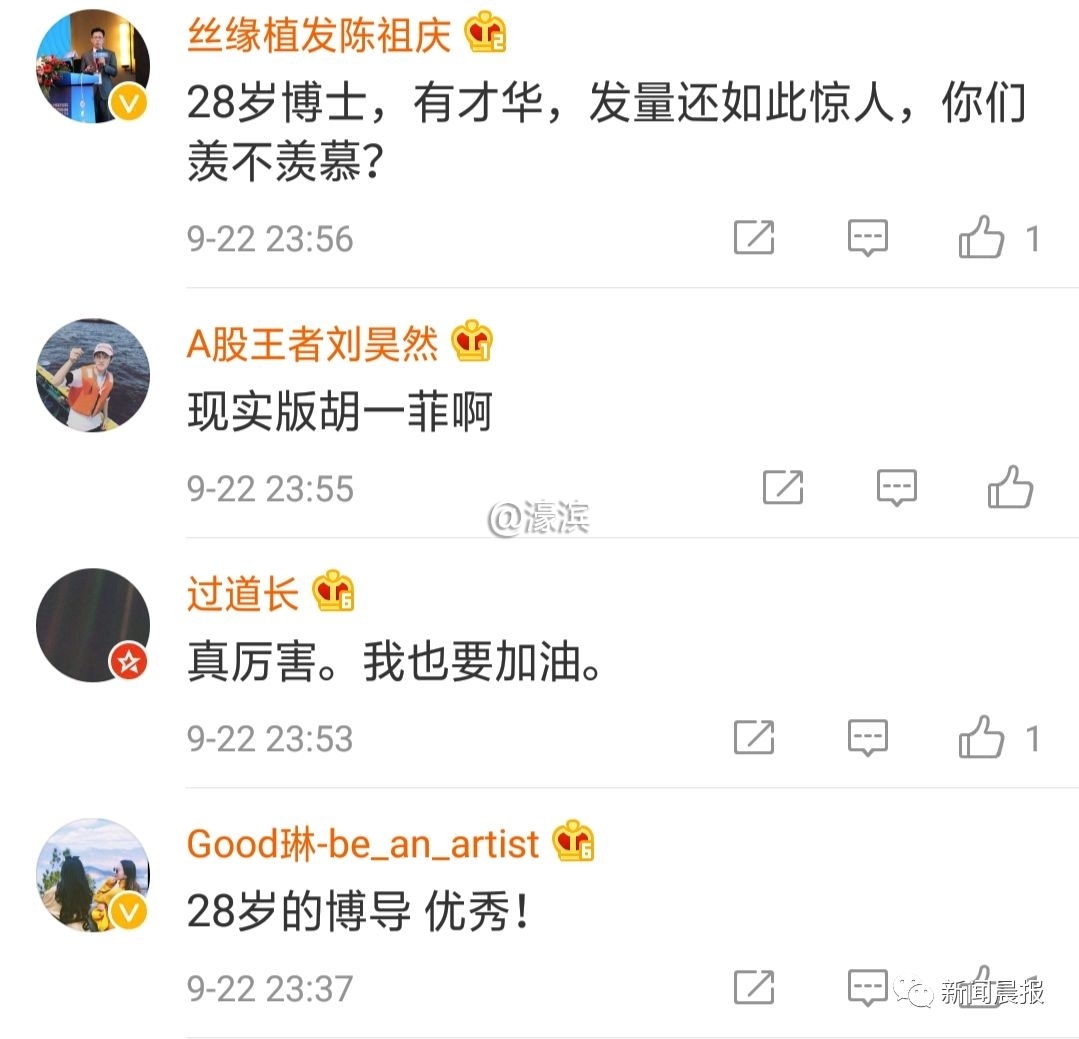This screenshot has width=1079, height=1039.
Task: Open 丝缘植发陈祖庆's profile avatar
Action: pyautogui.click(x=93, y=68)
